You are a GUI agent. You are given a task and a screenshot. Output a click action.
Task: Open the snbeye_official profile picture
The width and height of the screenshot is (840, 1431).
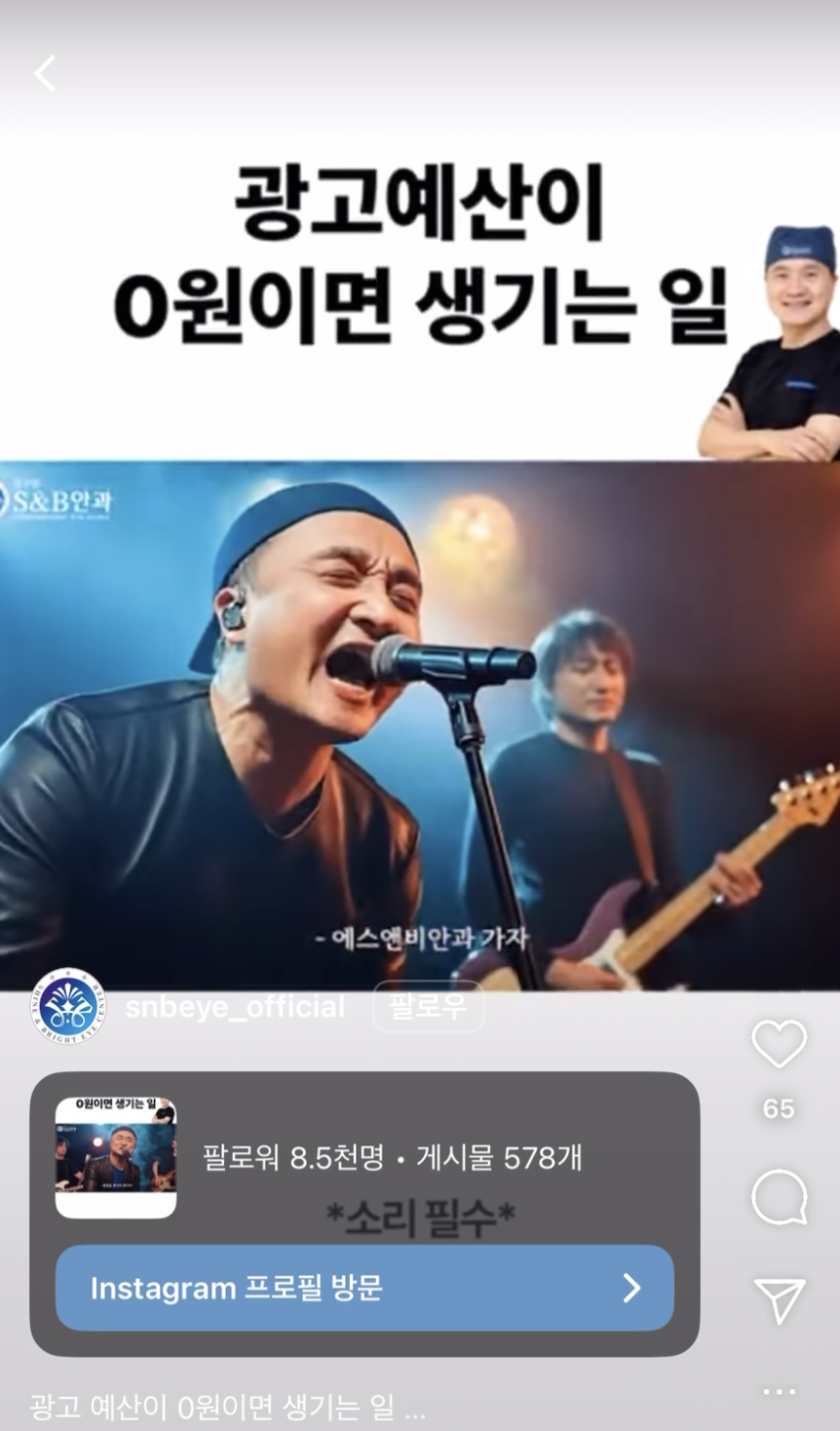(x=67, y=1007)
